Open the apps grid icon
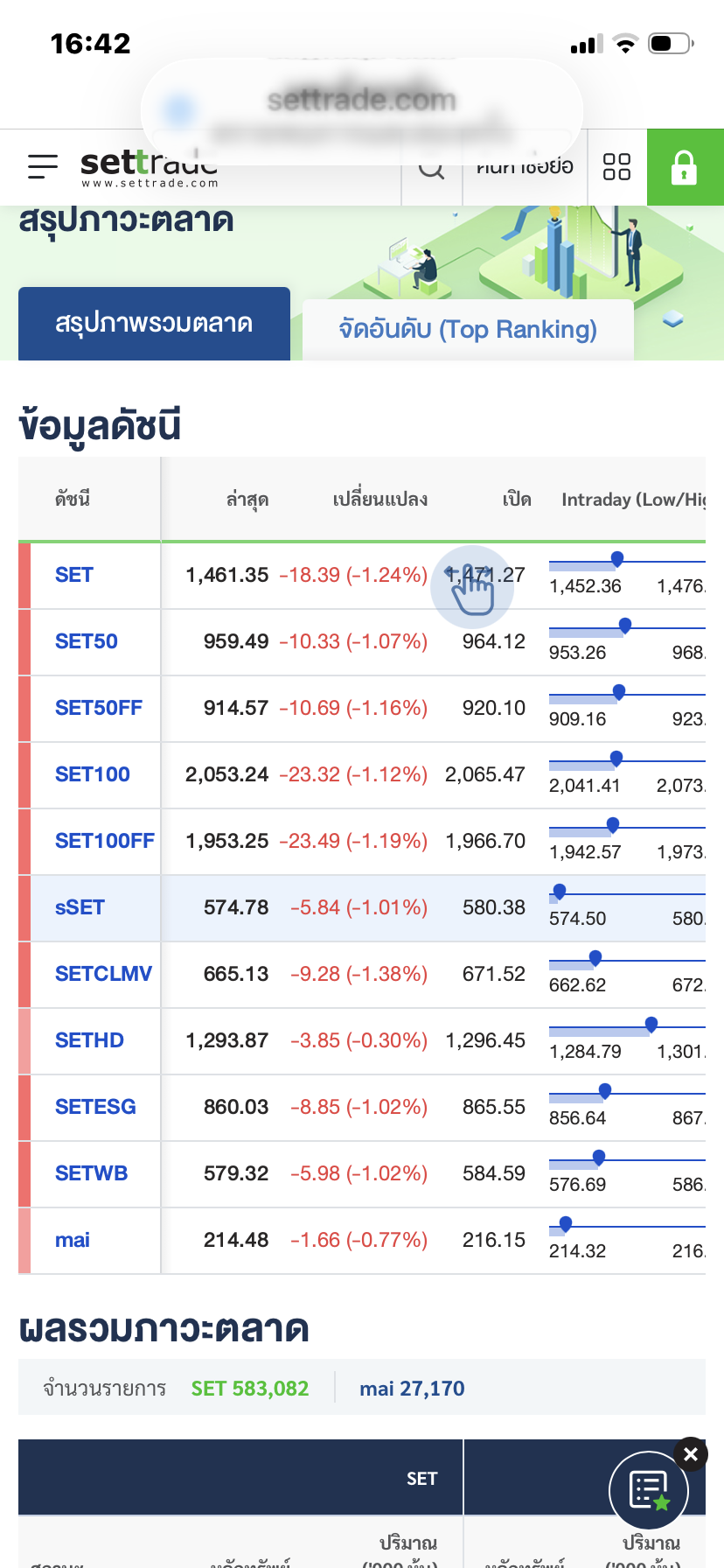This screenshot has width=724, height=1568. click(x=616, y=166)
